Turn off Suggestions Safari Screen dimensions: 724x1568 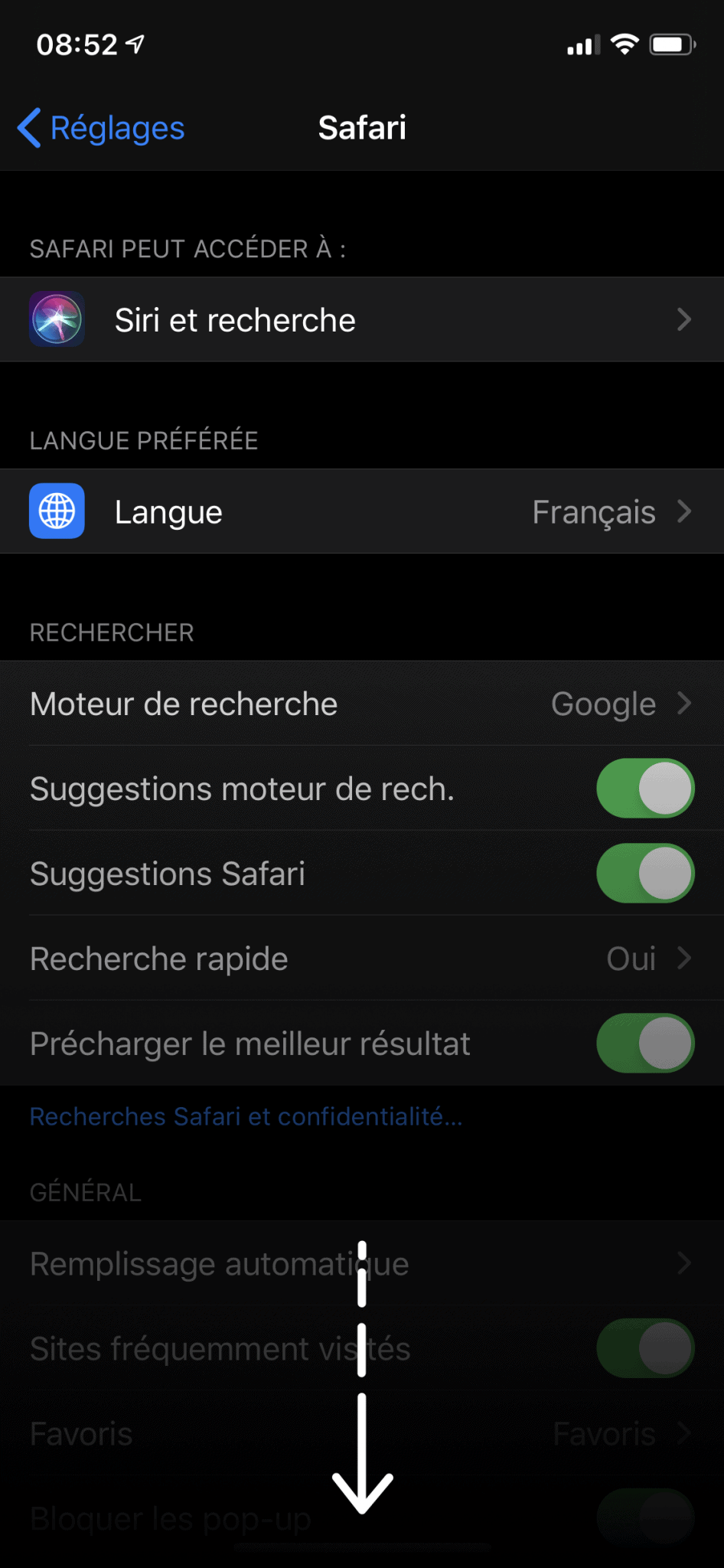[645, 873]
